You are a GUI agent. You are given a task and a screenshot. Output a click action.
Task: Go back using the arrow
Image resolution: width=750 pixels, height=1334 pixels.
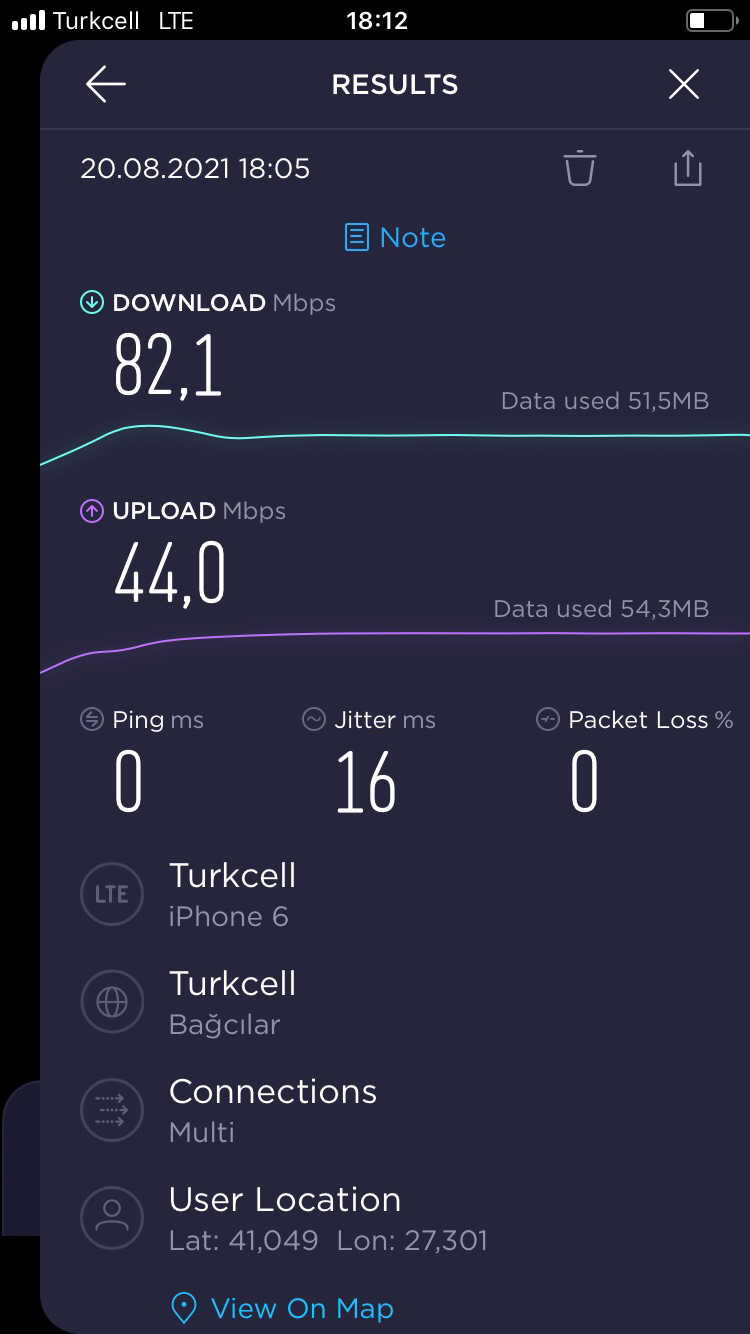click(105, 85)
